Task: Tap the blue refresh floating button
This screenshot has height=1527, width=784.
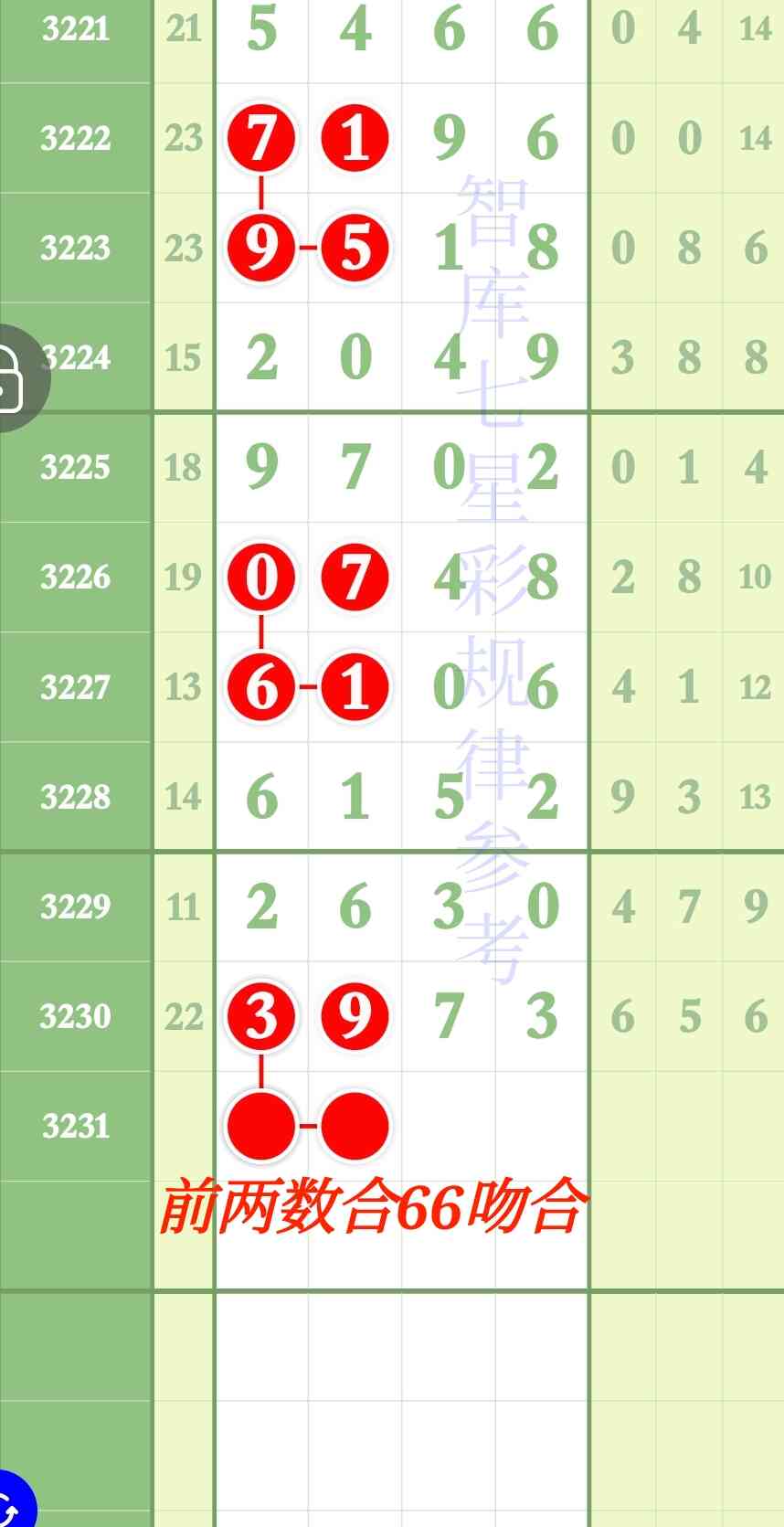Action: [9, 1503]
